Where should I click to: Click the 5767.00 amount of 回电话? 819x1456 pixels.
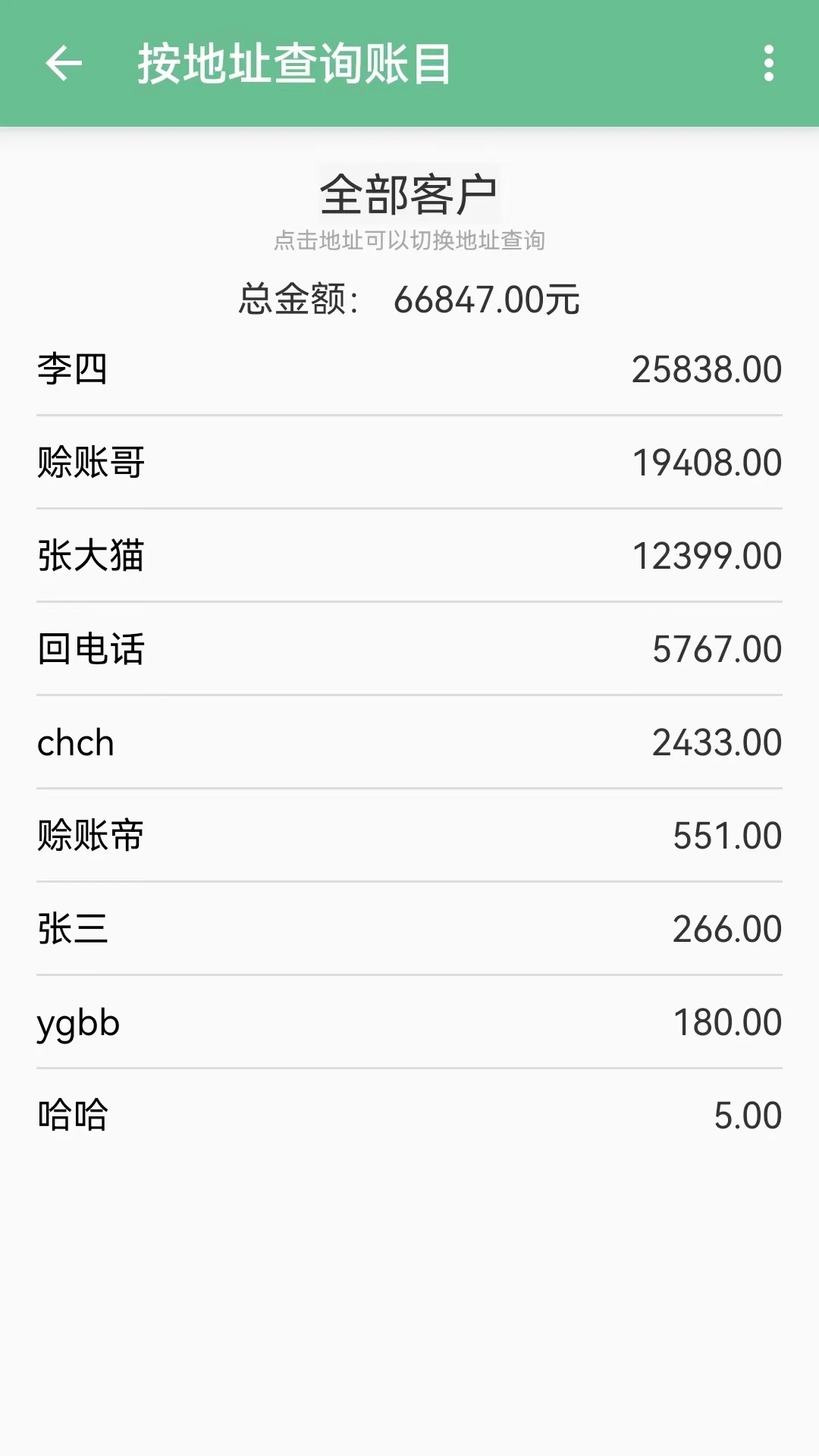coord(717,647)
